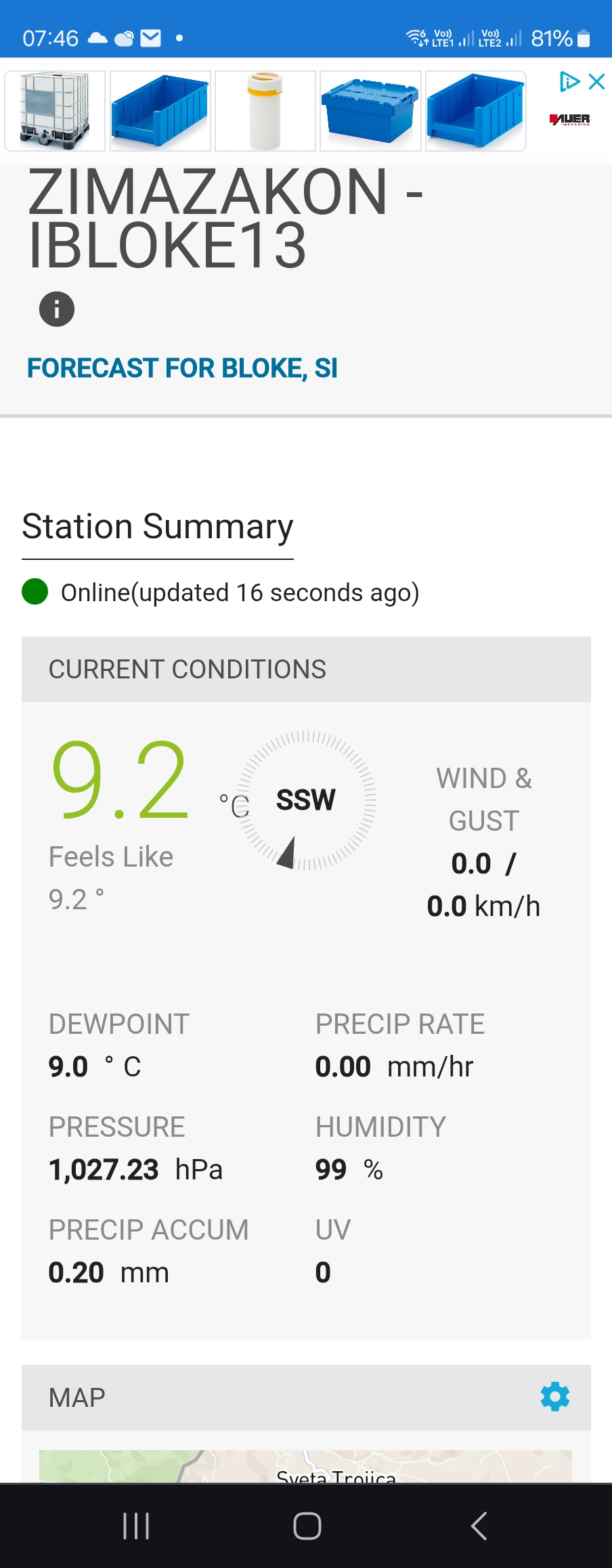This screenshot has width=612, height=1568.
Task: Go back with system back button
Action: coord(479,1525)
